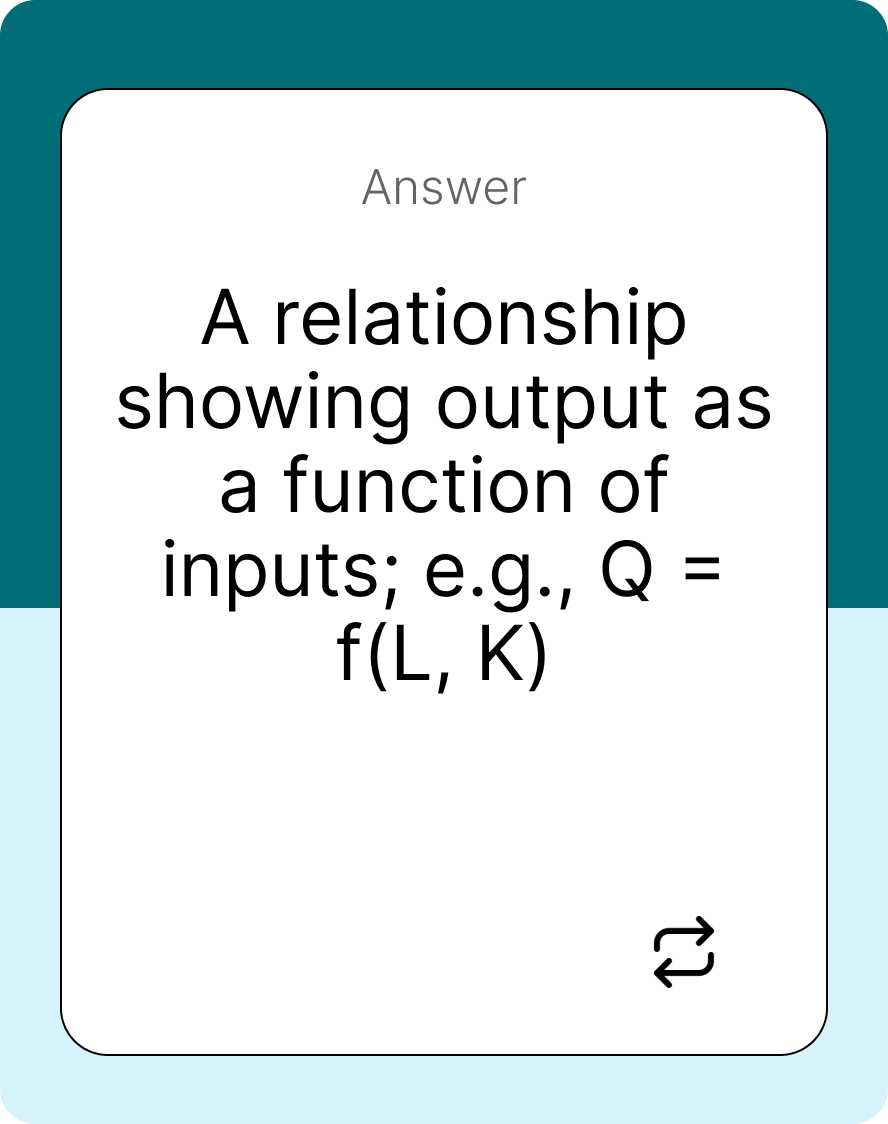The height and width of the screenshot is (1124, 888).
Task: Flip the flashcard using the swap icon
Action: (x=684, y=952)
